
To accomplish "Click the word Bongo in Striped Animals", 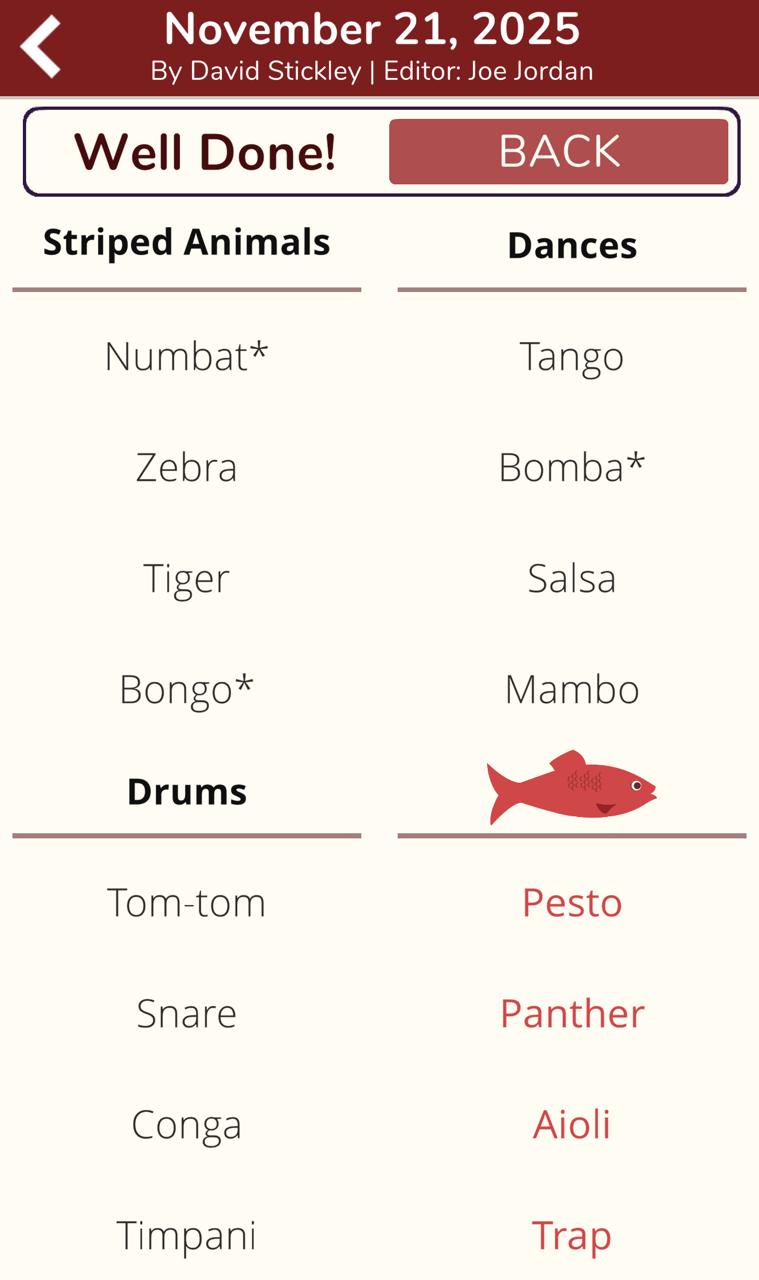I will [186, 690].
